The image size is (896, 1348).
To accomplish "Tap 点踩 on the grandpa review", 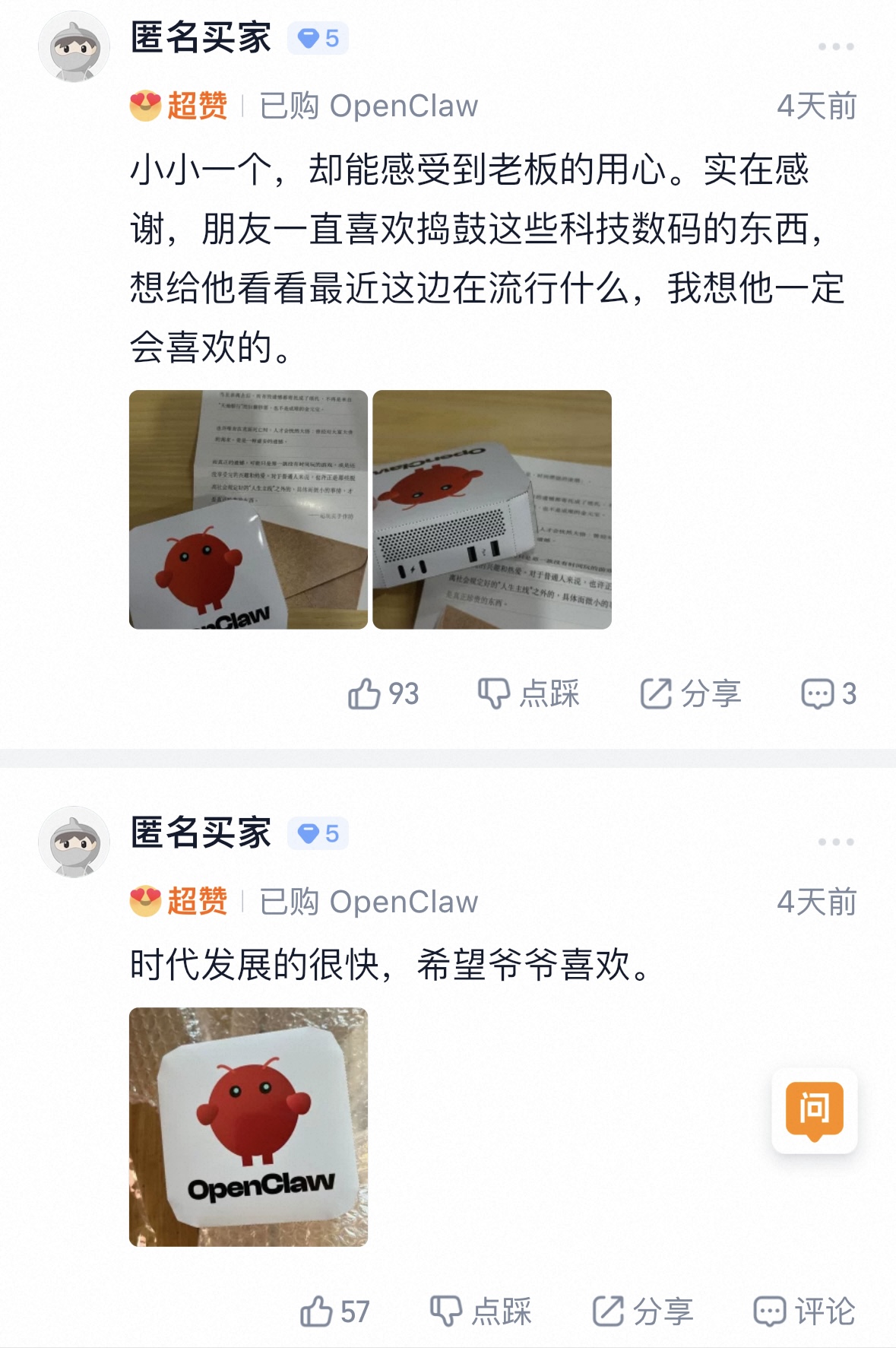I will click(x=481, y=1312).
